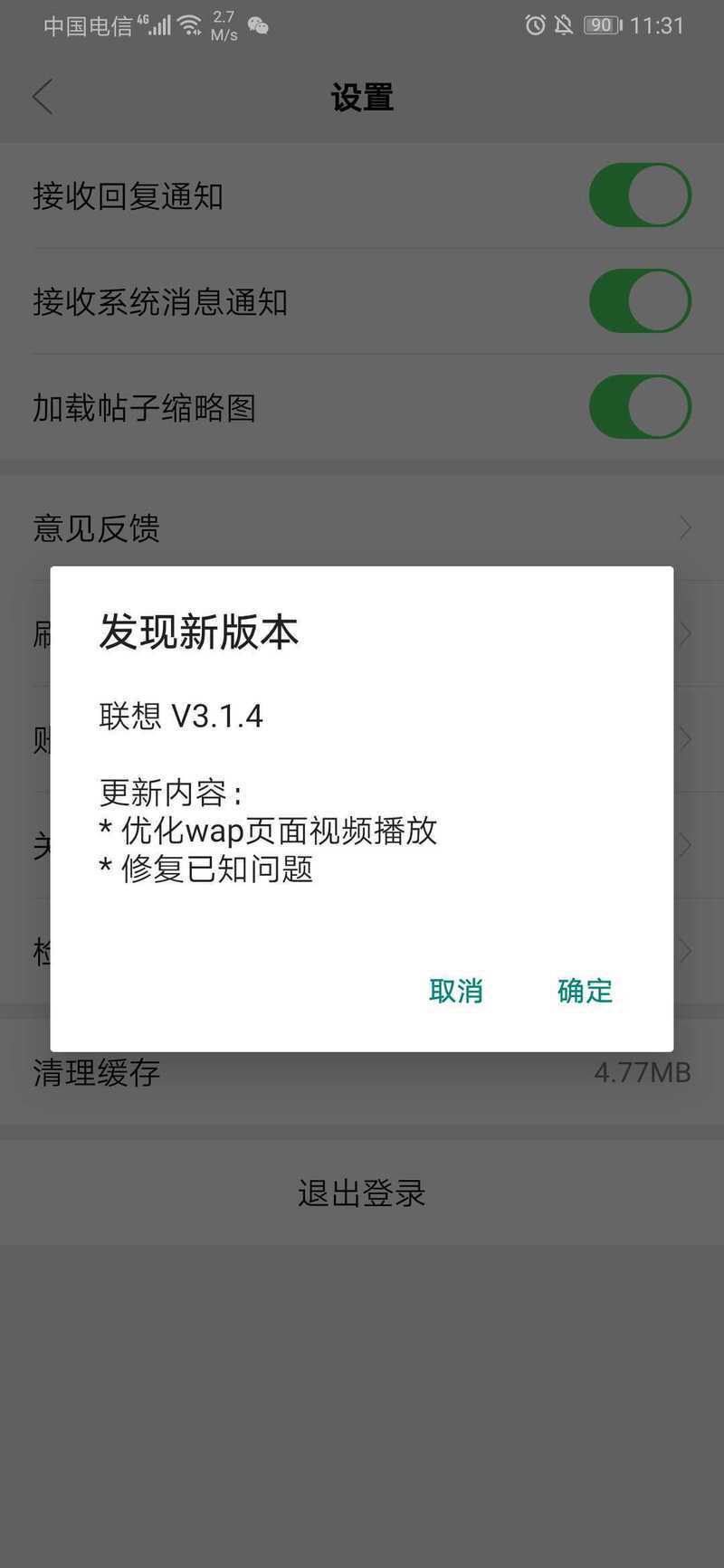This screenshot has width=724, height=1568.
Task: Confirm the update with 确定
Action: pyautogui.click(x=586, y=991)
